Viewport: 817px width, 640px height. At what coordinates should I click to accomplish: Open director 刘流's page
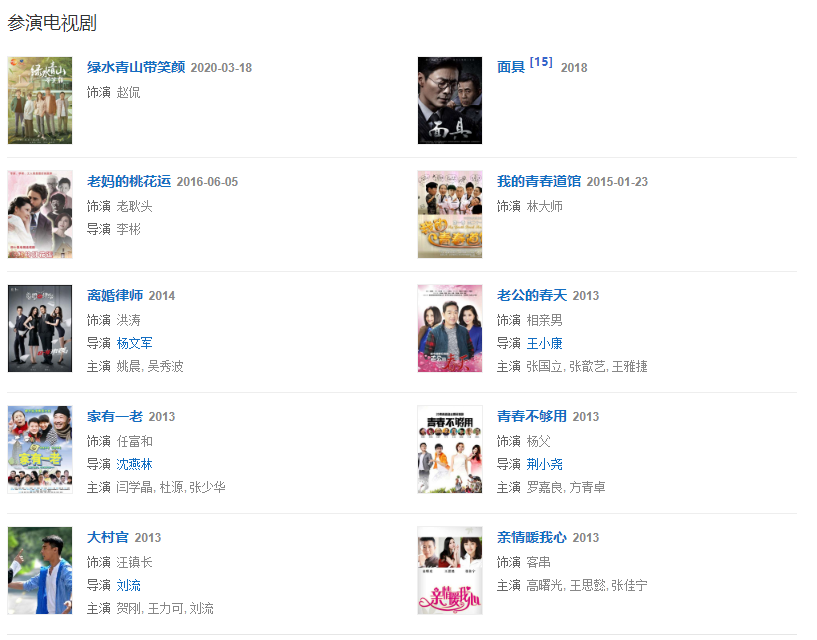click(128, 585)
